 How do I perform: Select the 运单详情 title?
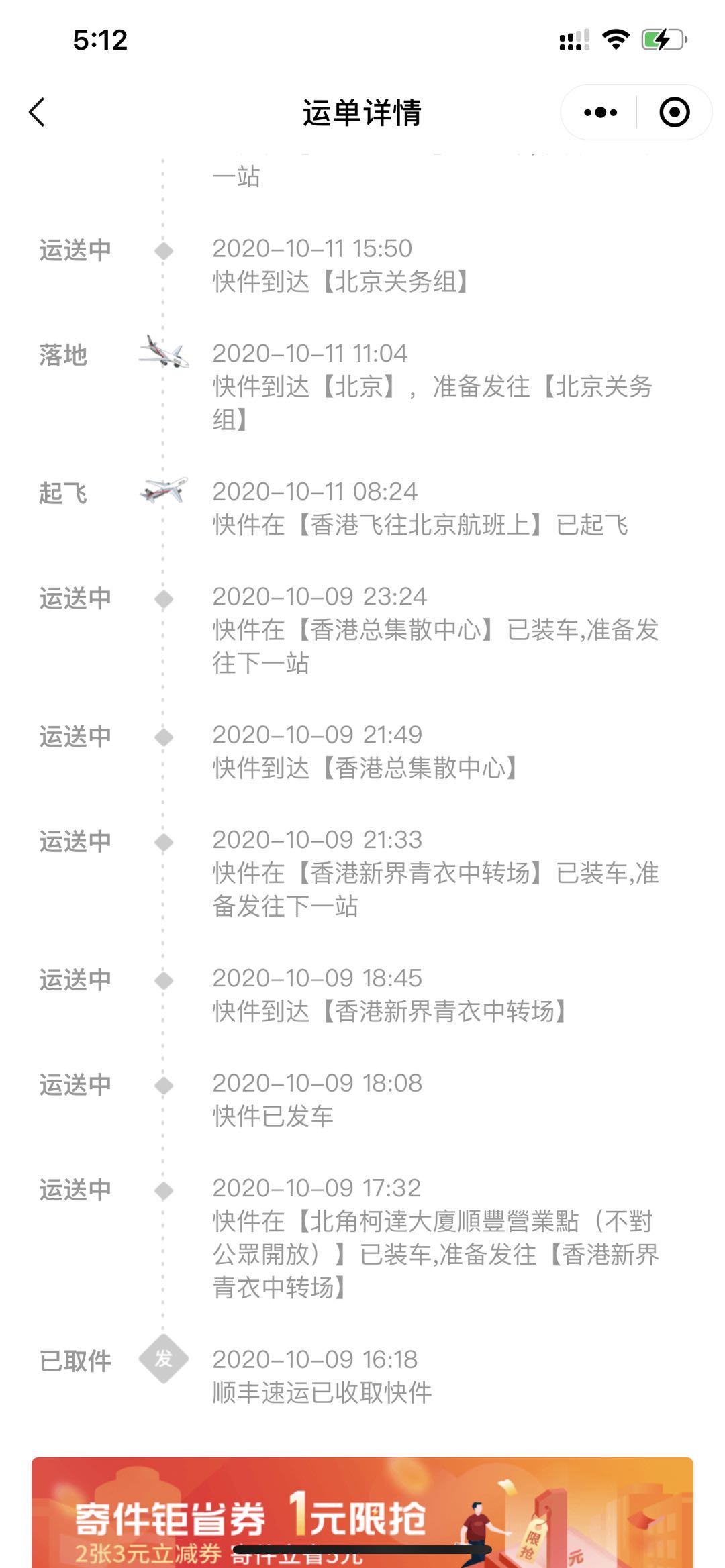(x=362, y=113)
